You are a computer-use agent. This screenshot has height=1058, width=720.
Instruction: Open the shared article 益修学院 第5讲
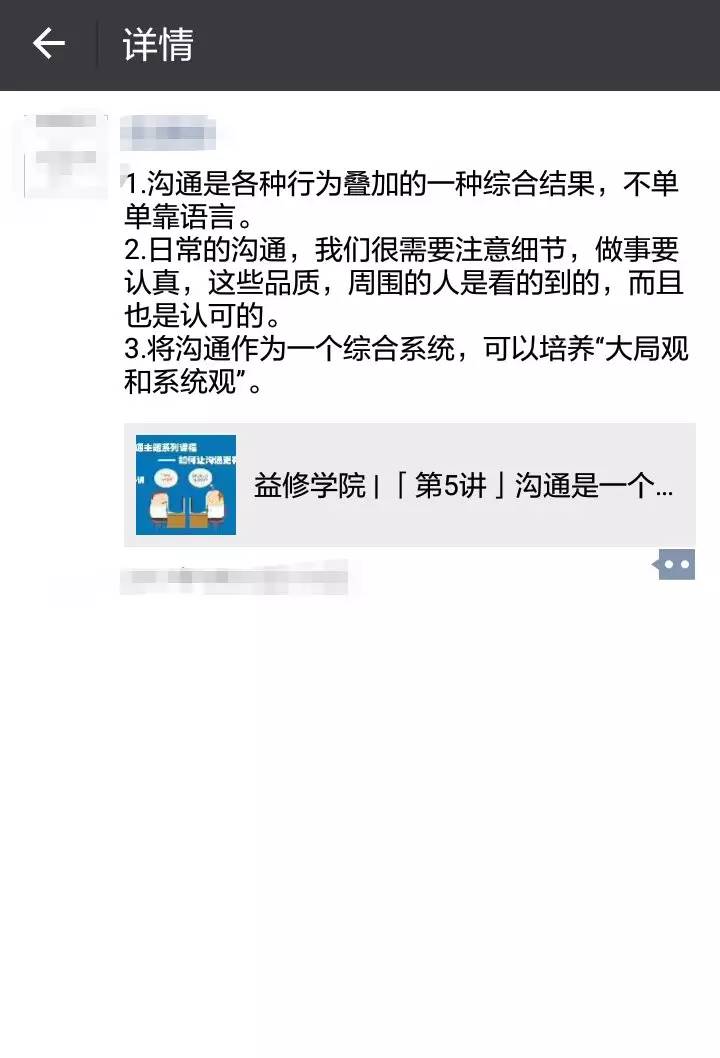click(x=410, y=486)
